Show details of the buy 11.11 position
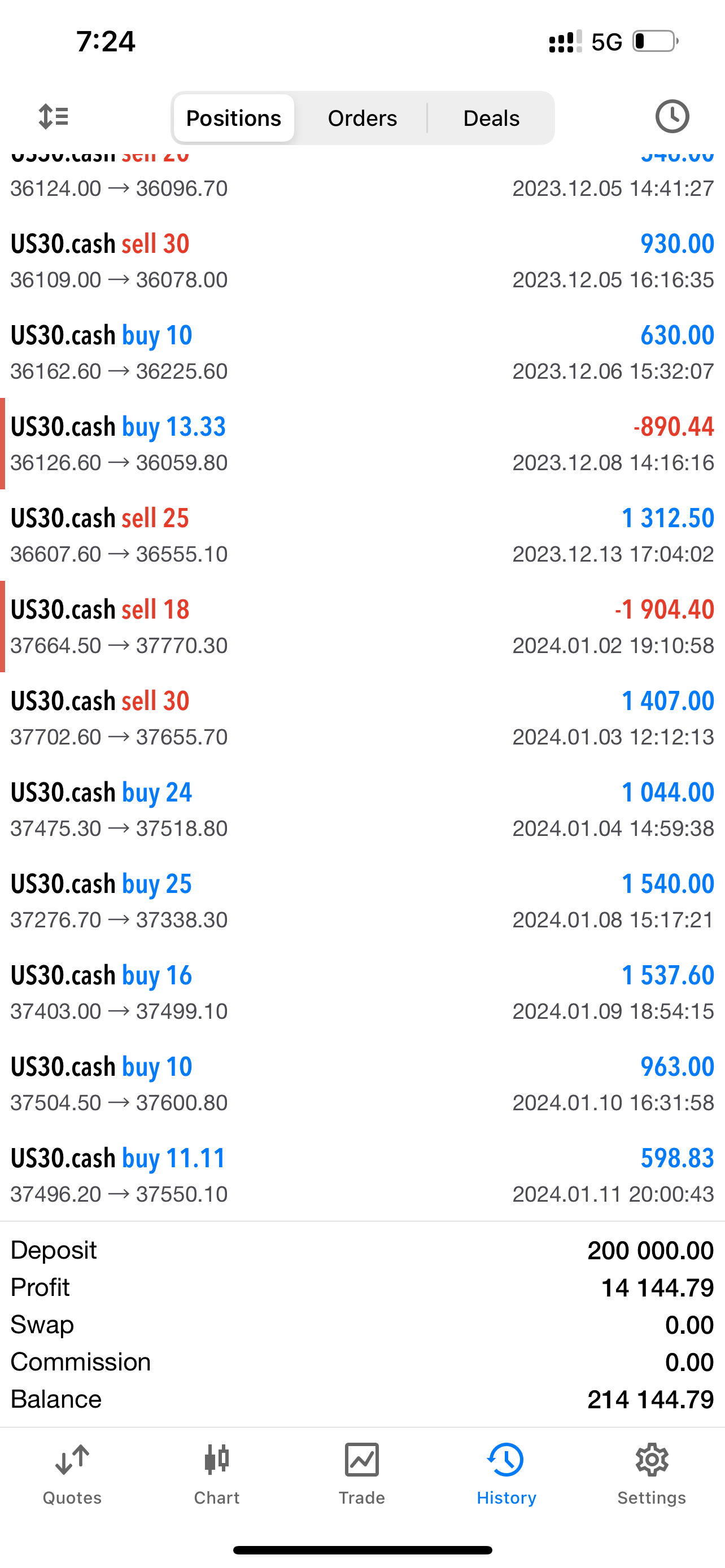Image resolution: width=725 pixels, height=1568 pixels. tap(362, 1175)
